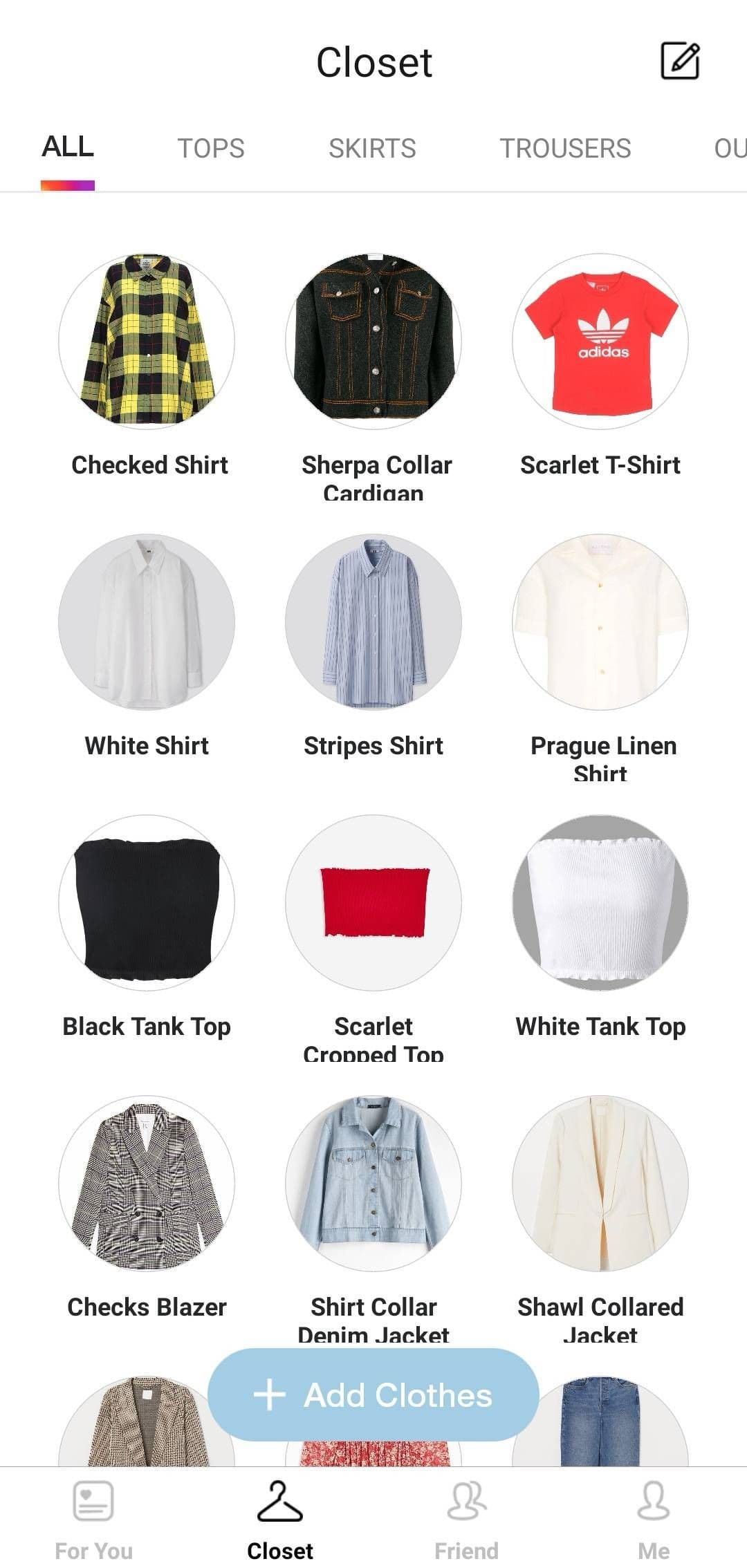Image resolution: width=747 pixels, height=1568 pixels.
Task: Switch to the Me tab
Action: point(653,1519)
